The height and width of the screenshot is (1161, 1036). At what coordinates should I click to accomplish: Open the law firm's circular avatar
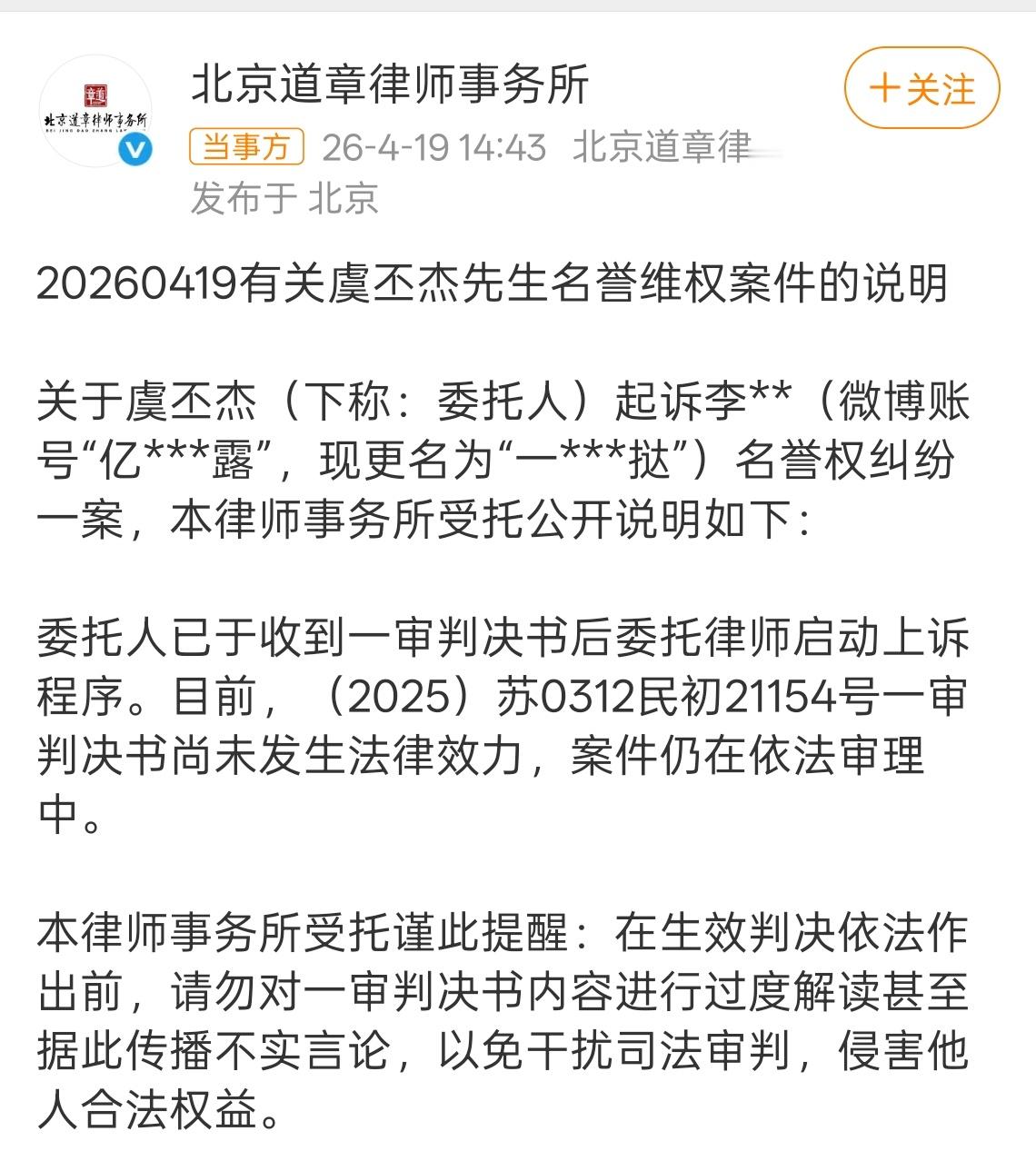[99, 107]
